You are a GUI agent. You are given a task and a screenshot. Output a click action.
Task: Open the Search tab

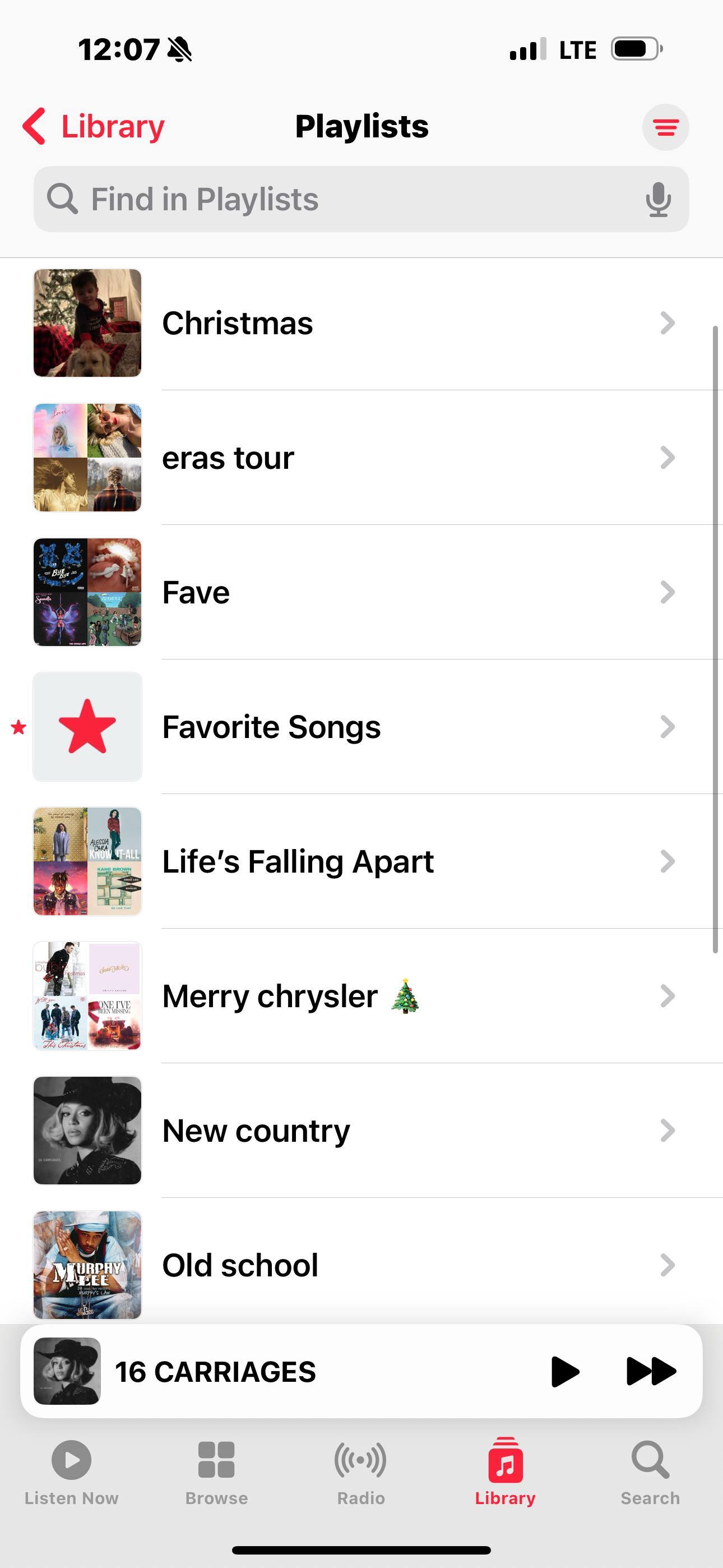[650, 1471]
